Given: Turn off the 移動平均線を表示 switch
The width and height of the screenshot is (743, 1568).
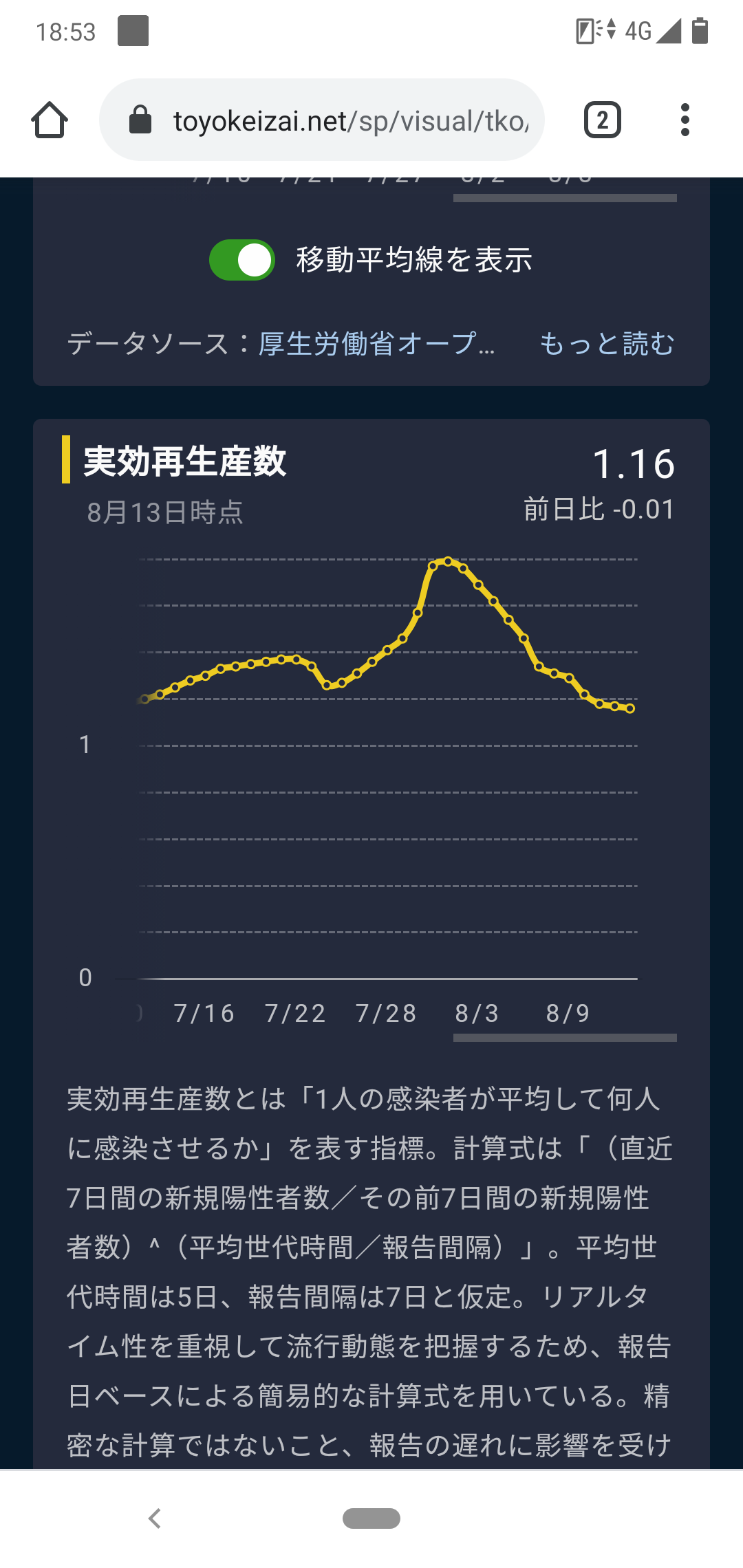Looking at the screenshot, I should pos(242,260).
